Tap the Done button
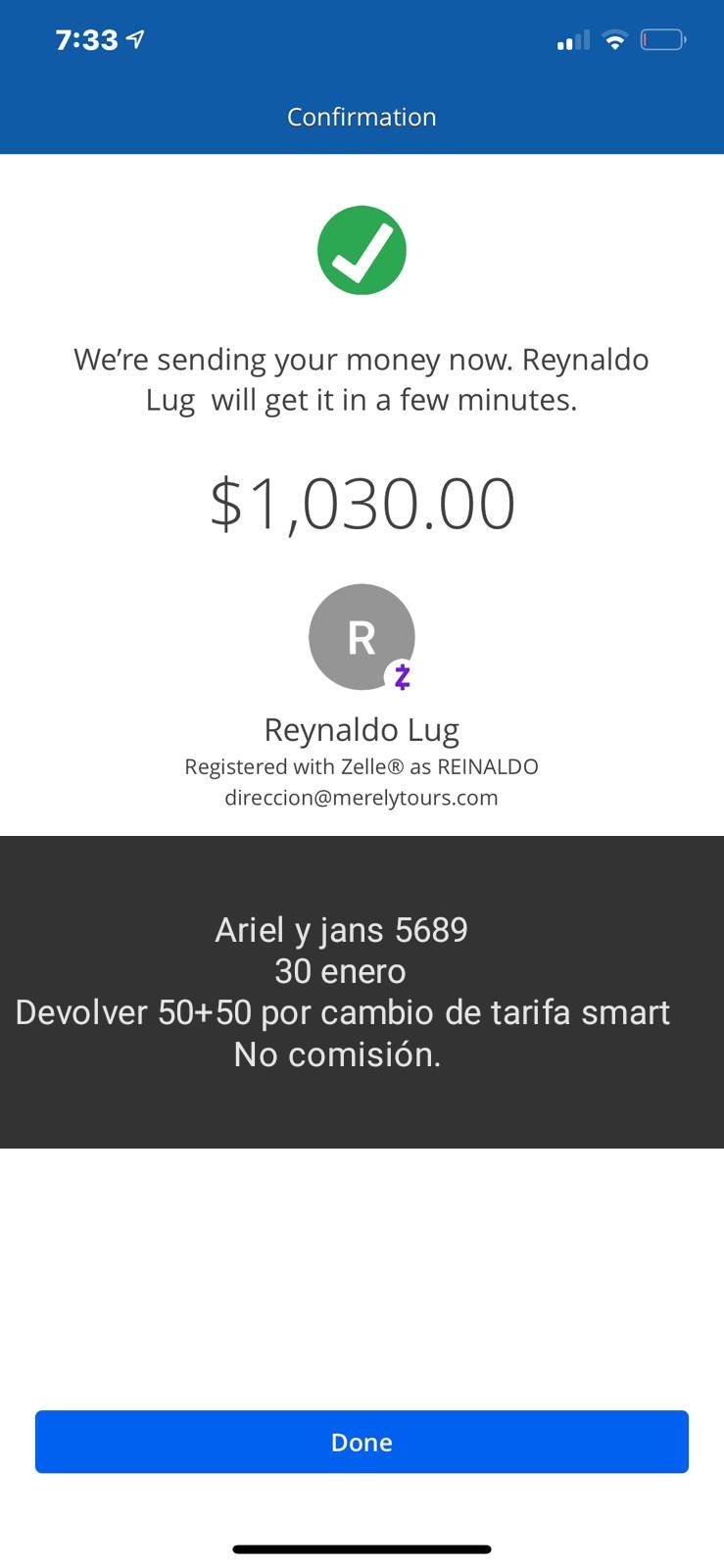 [362, 1442]
